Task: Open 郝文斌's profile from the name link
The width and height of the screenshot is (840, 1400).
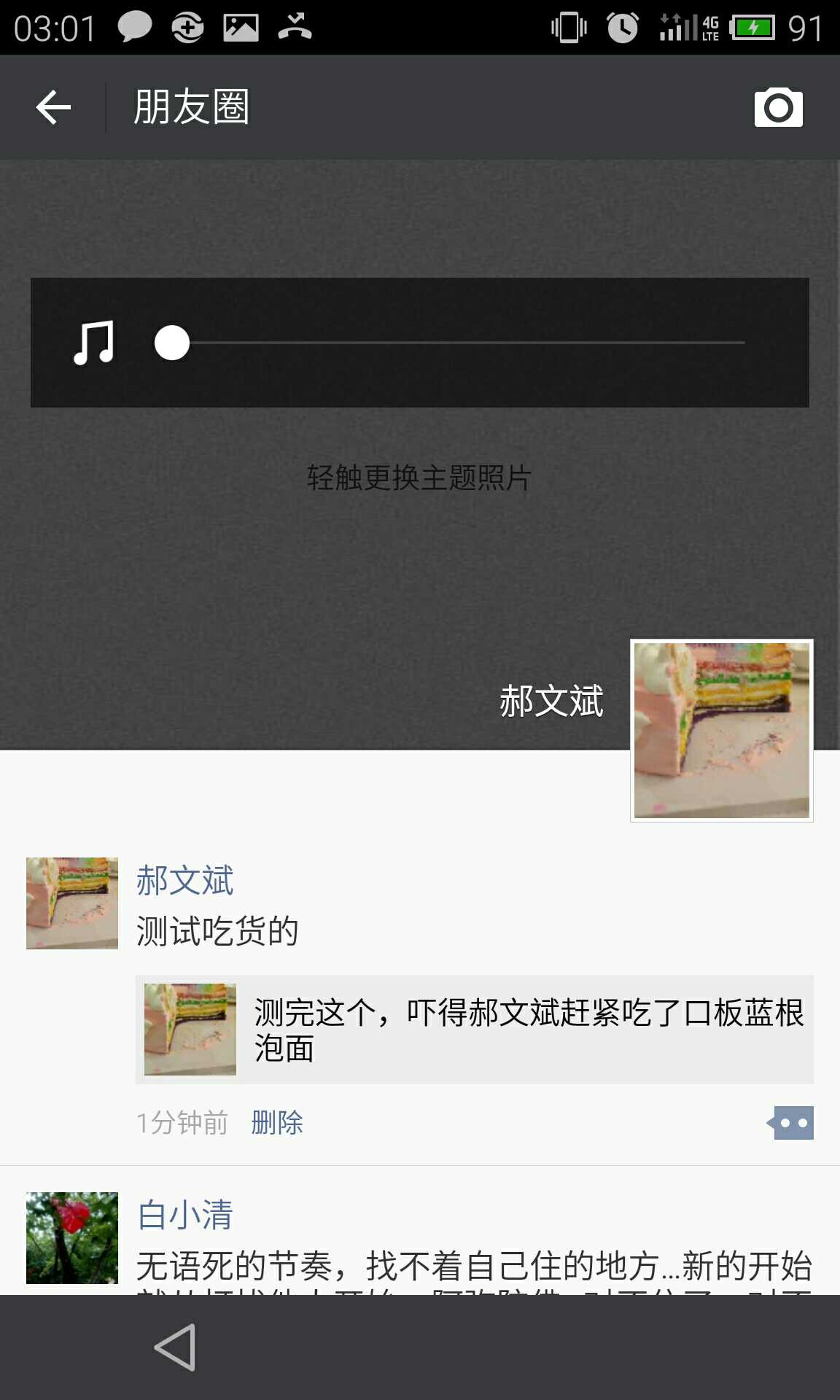Action: pyautogui.click(x=185, y=880)
